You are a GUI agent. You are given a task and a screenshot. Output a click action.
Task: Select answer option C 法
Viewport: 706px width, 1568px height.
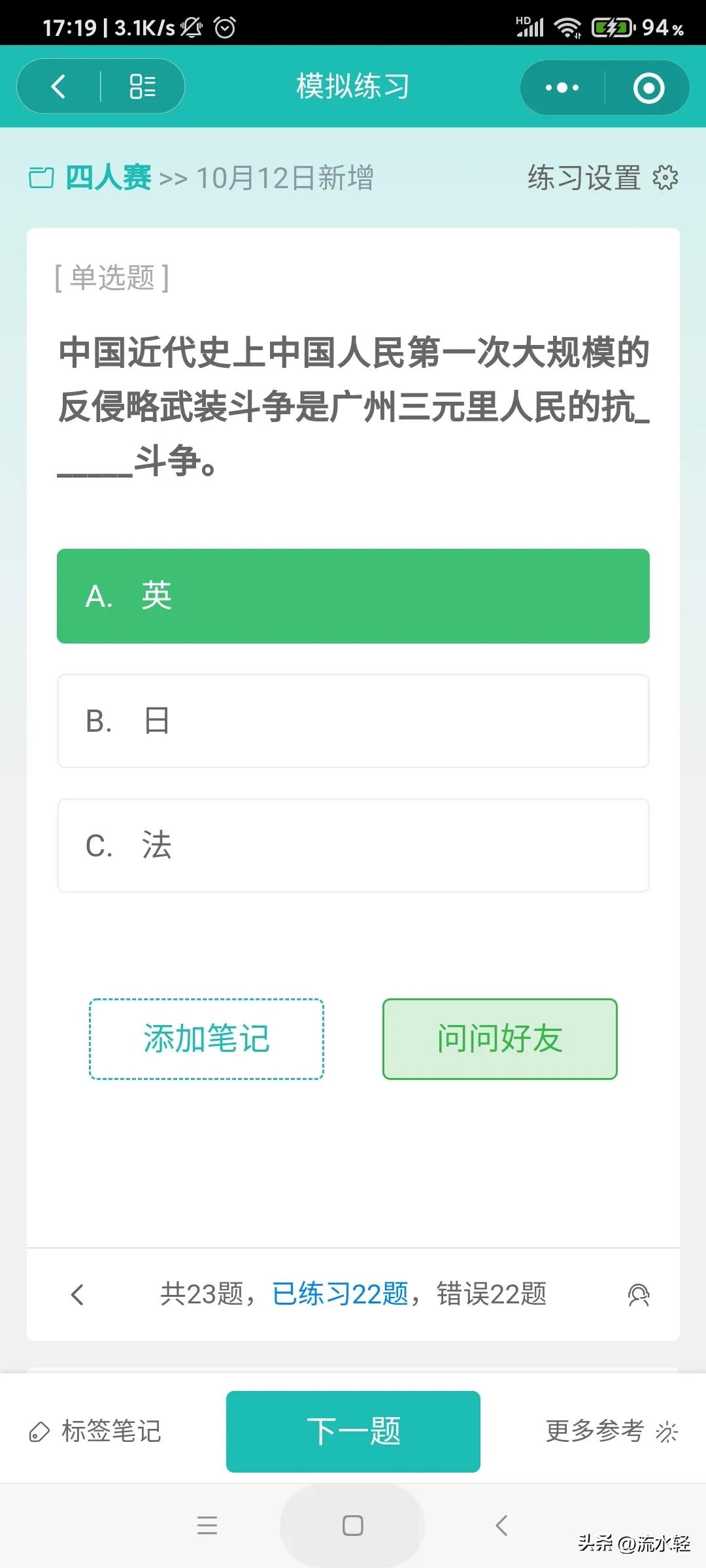pyautogui.click(x=353, y=846)
